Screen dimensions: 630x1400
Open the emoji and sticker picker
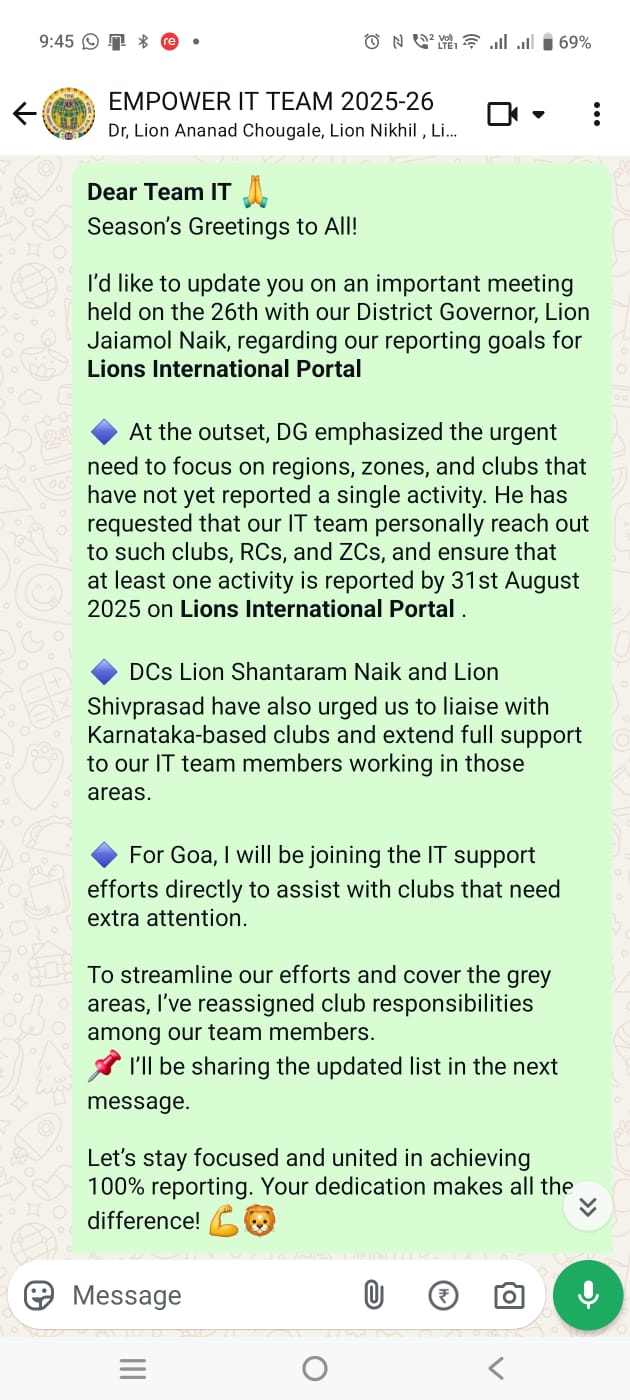pos(39,1296)
